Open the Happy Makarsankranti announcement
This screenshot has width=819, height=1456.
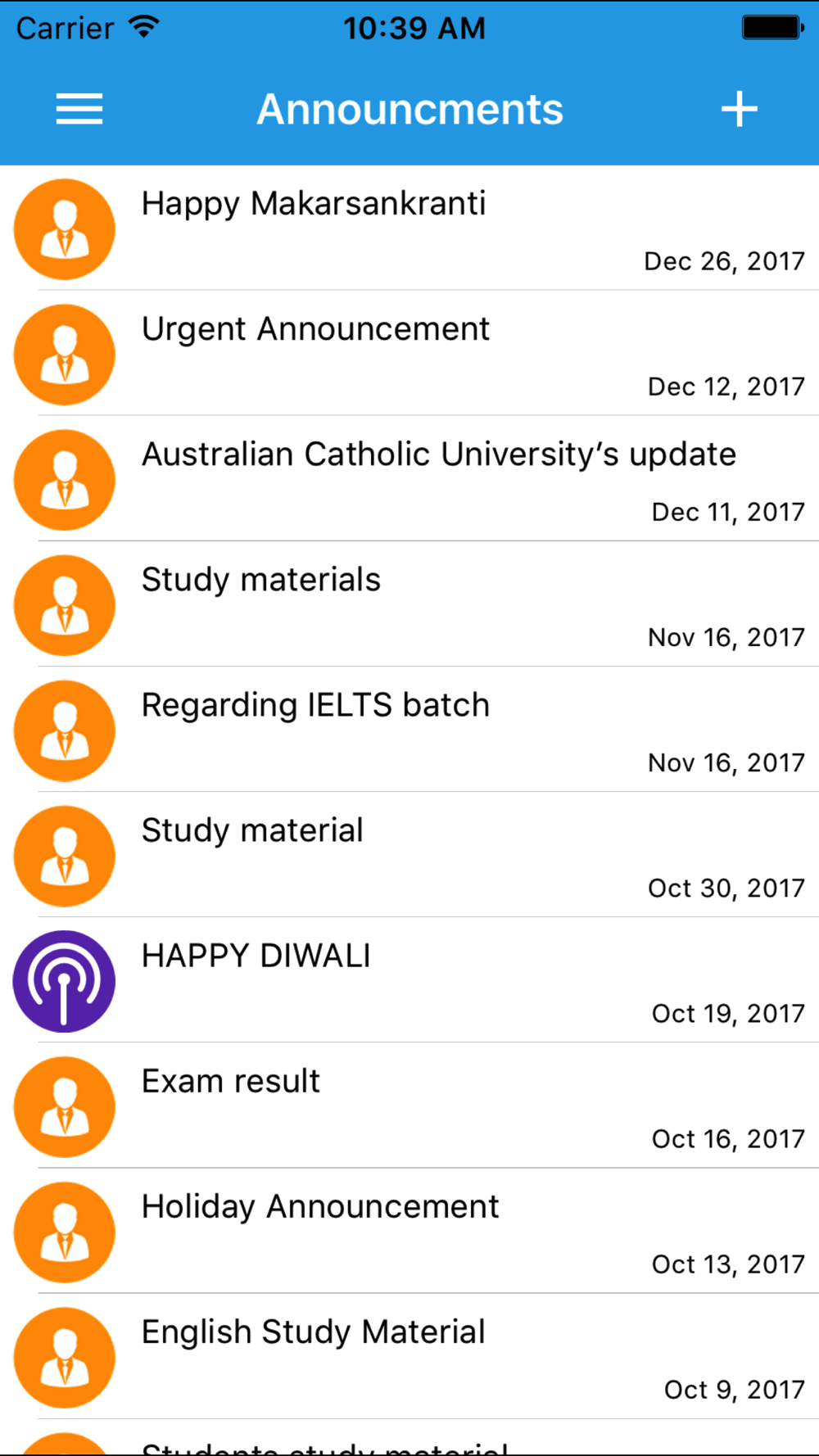[x=409, y=228]
